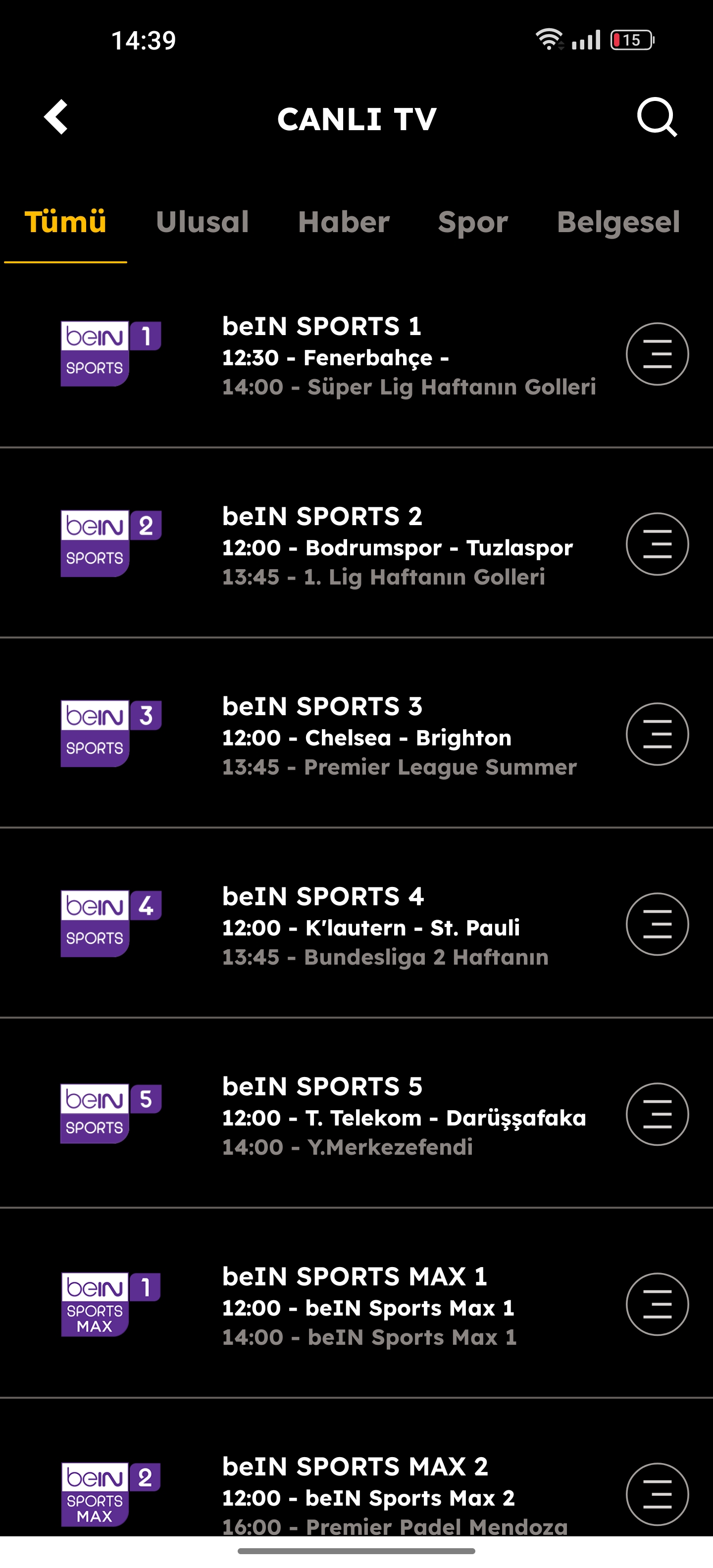
Task: Show program guide for beIN SPORTS 3
Action: (657, 734)
